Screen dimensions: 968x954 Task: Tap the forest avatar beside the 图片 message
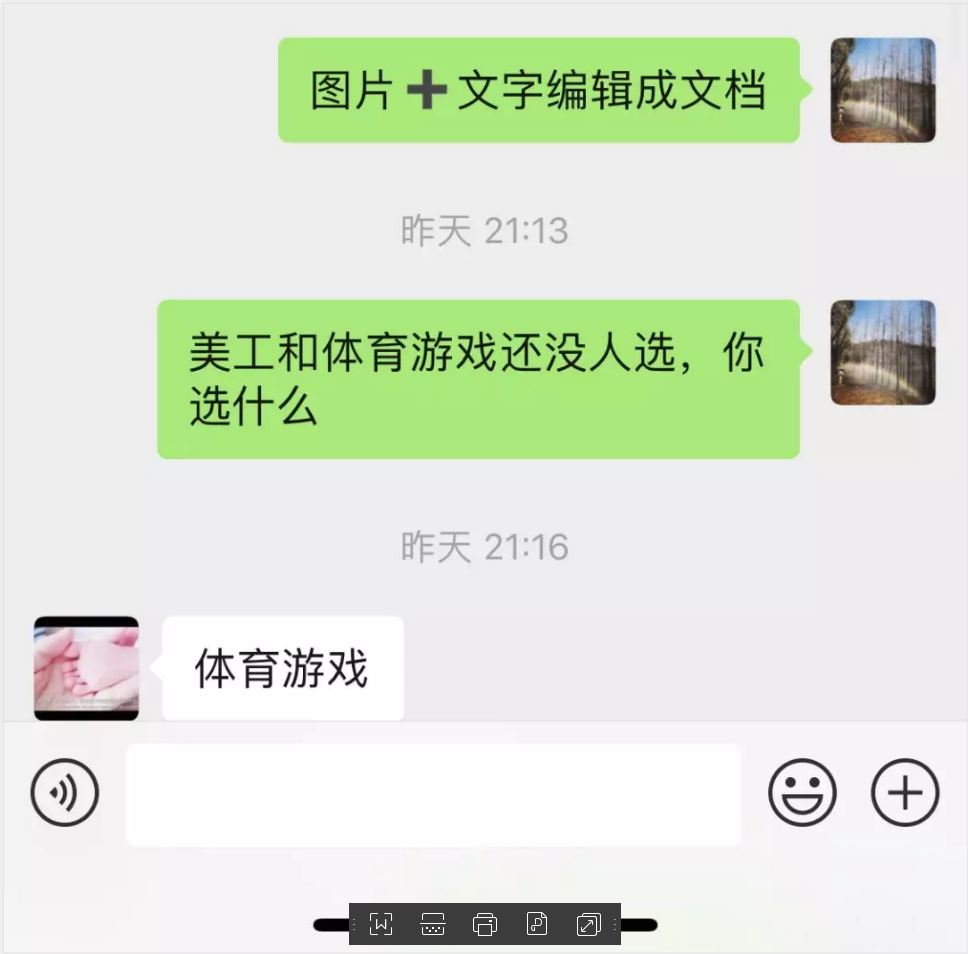(x=883, y=90)
